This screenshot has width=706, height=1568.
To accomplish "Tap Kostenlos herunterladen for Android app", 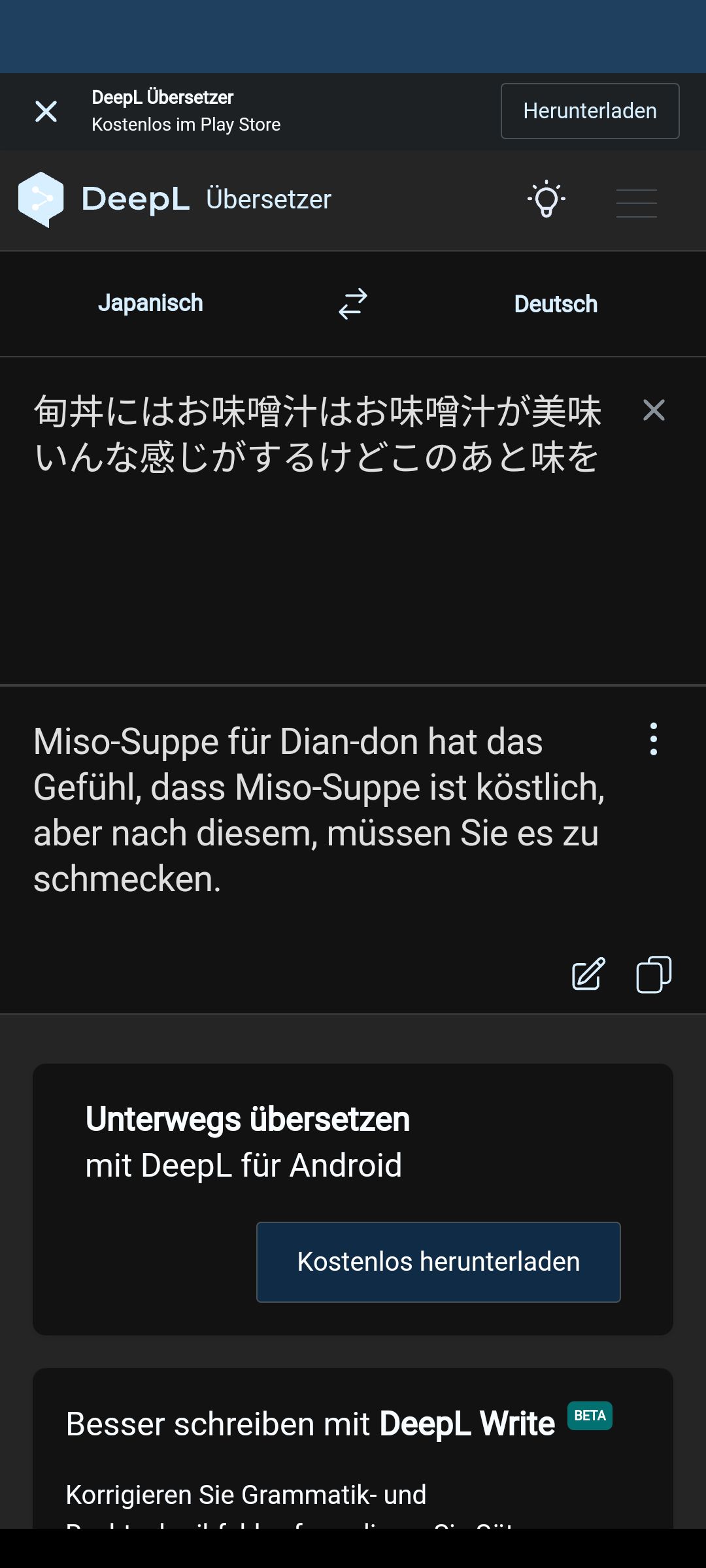I will click(x=438, y=1262).
